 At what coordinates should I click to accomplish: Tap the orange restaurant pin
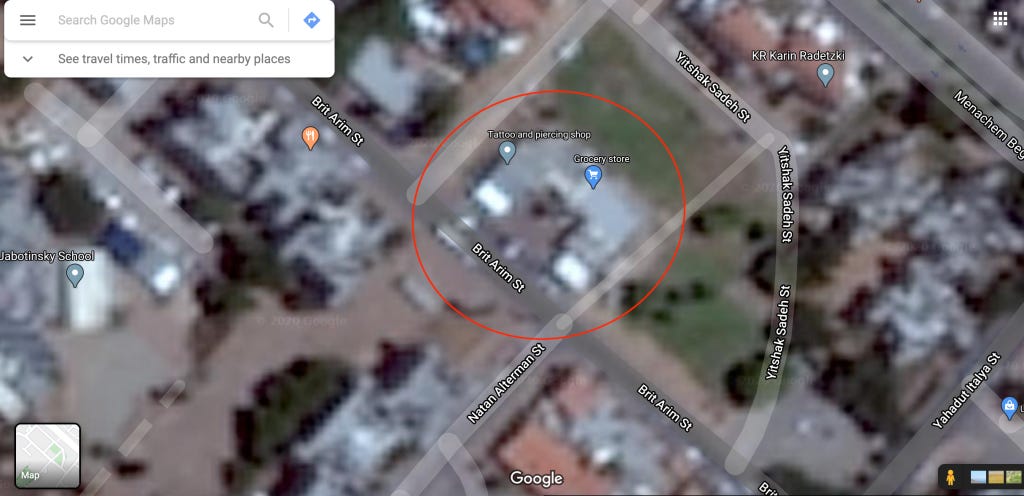[x=310, y=137]
